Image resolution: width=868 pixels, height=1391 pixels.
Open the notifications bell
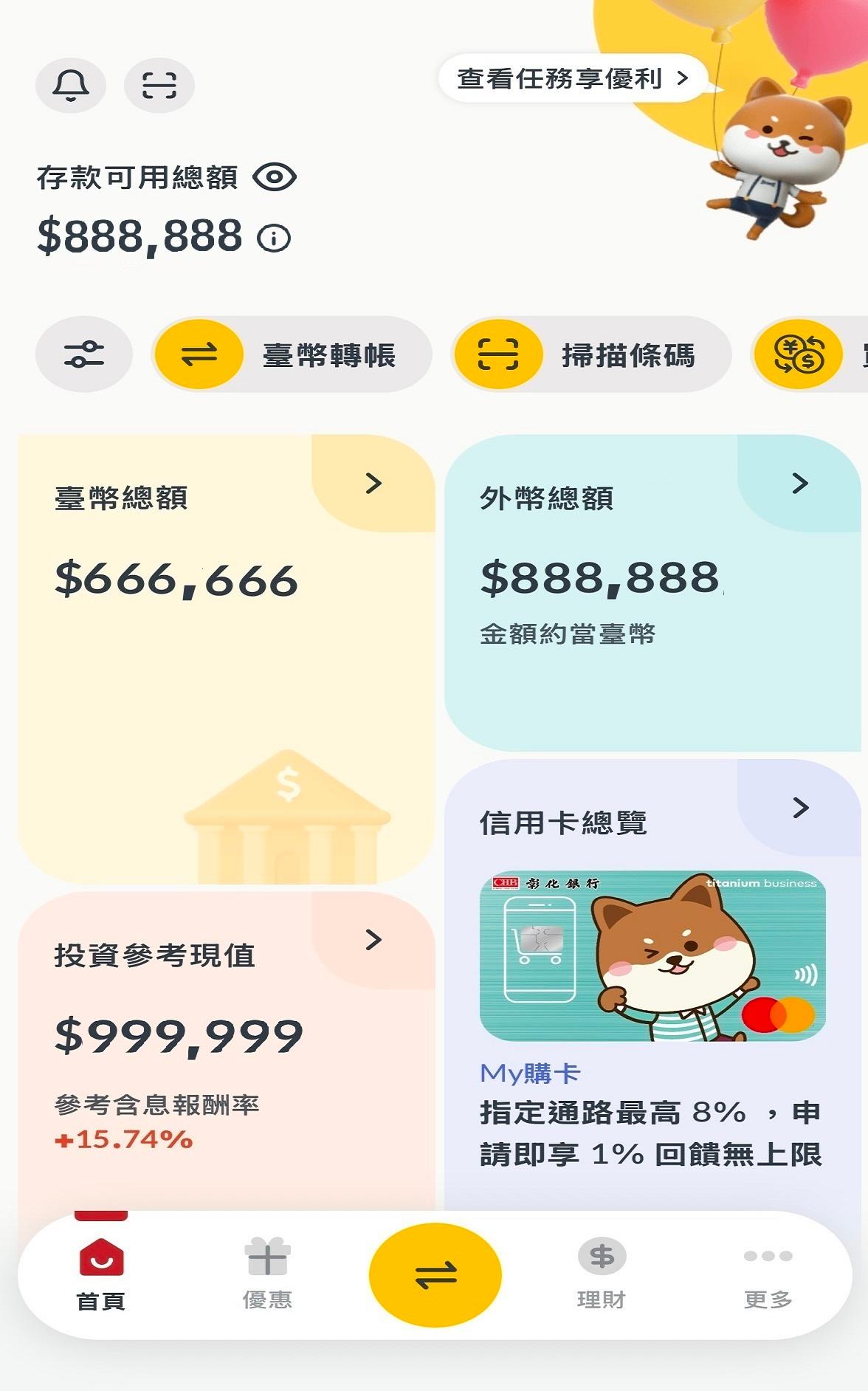pos(71,86)
